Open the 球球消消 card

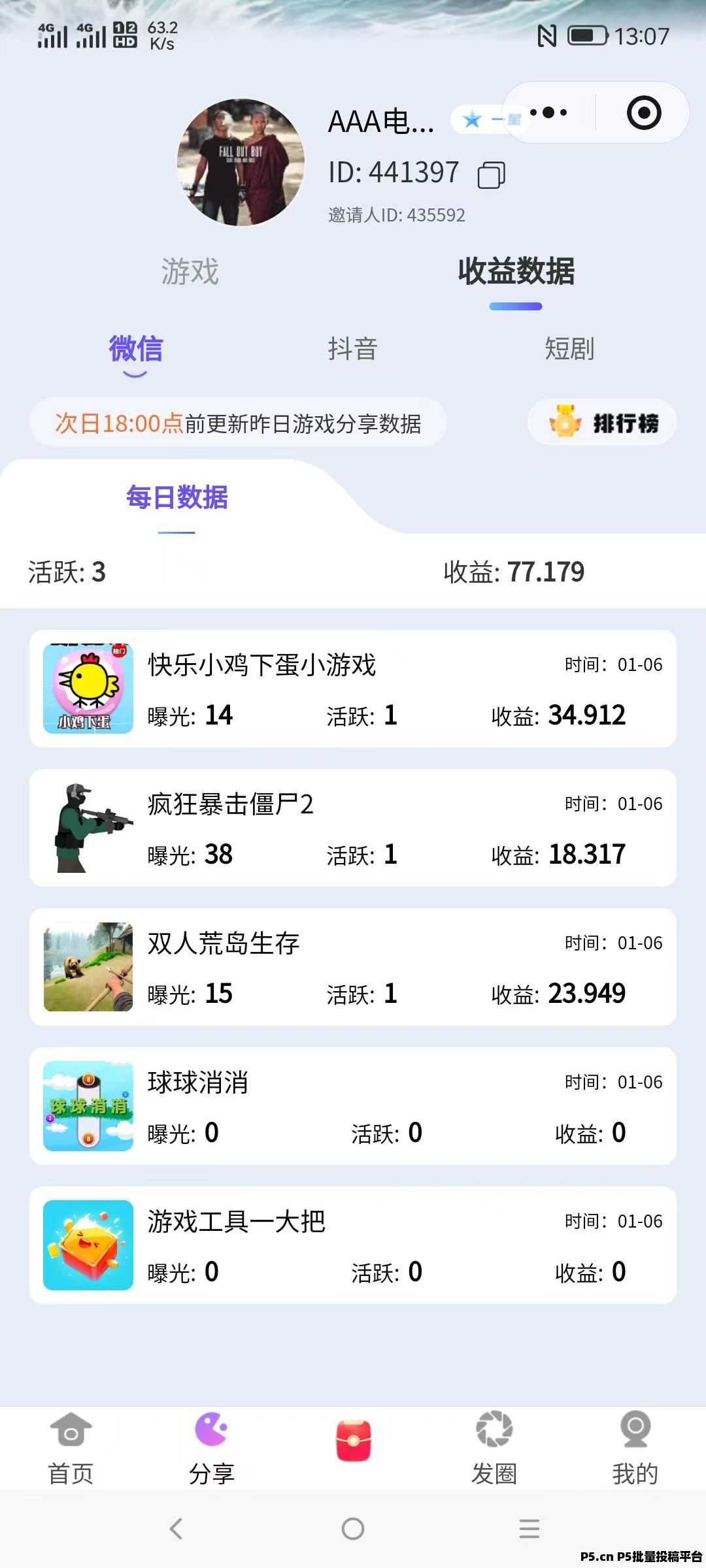coord(353,1106)
